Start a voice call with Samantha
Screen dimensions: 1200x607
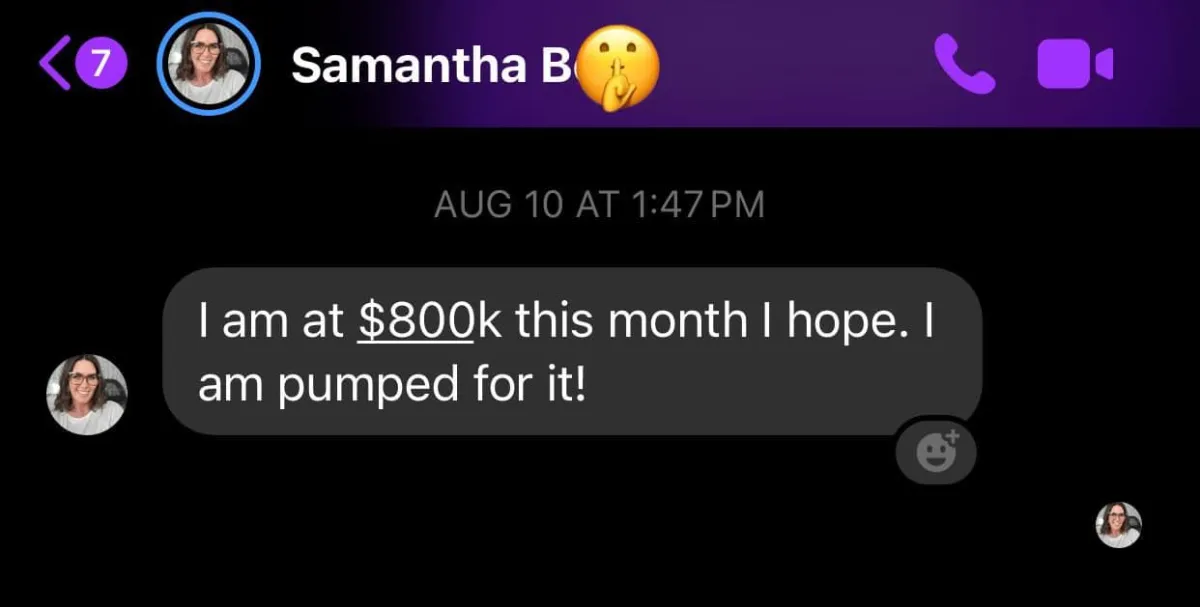[964, 64]
